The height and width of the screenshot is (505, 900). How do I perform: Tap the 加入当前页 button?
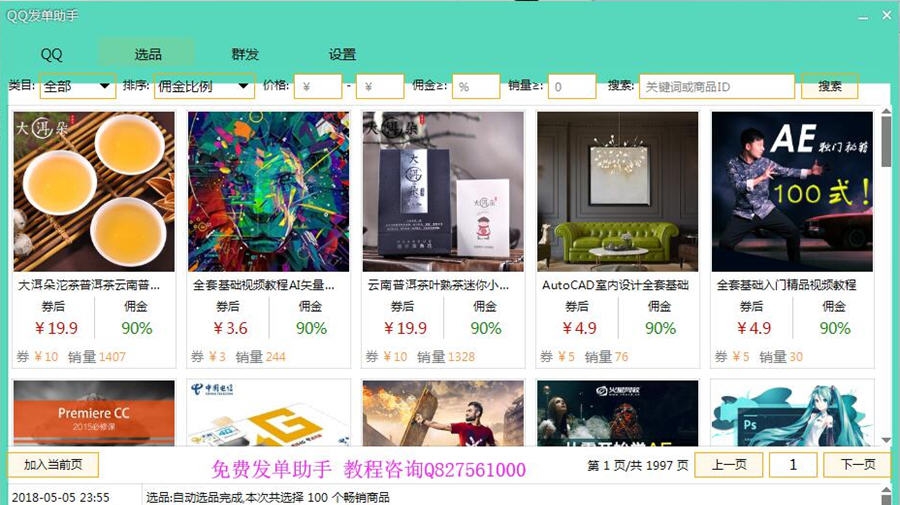tap(53, 465)
